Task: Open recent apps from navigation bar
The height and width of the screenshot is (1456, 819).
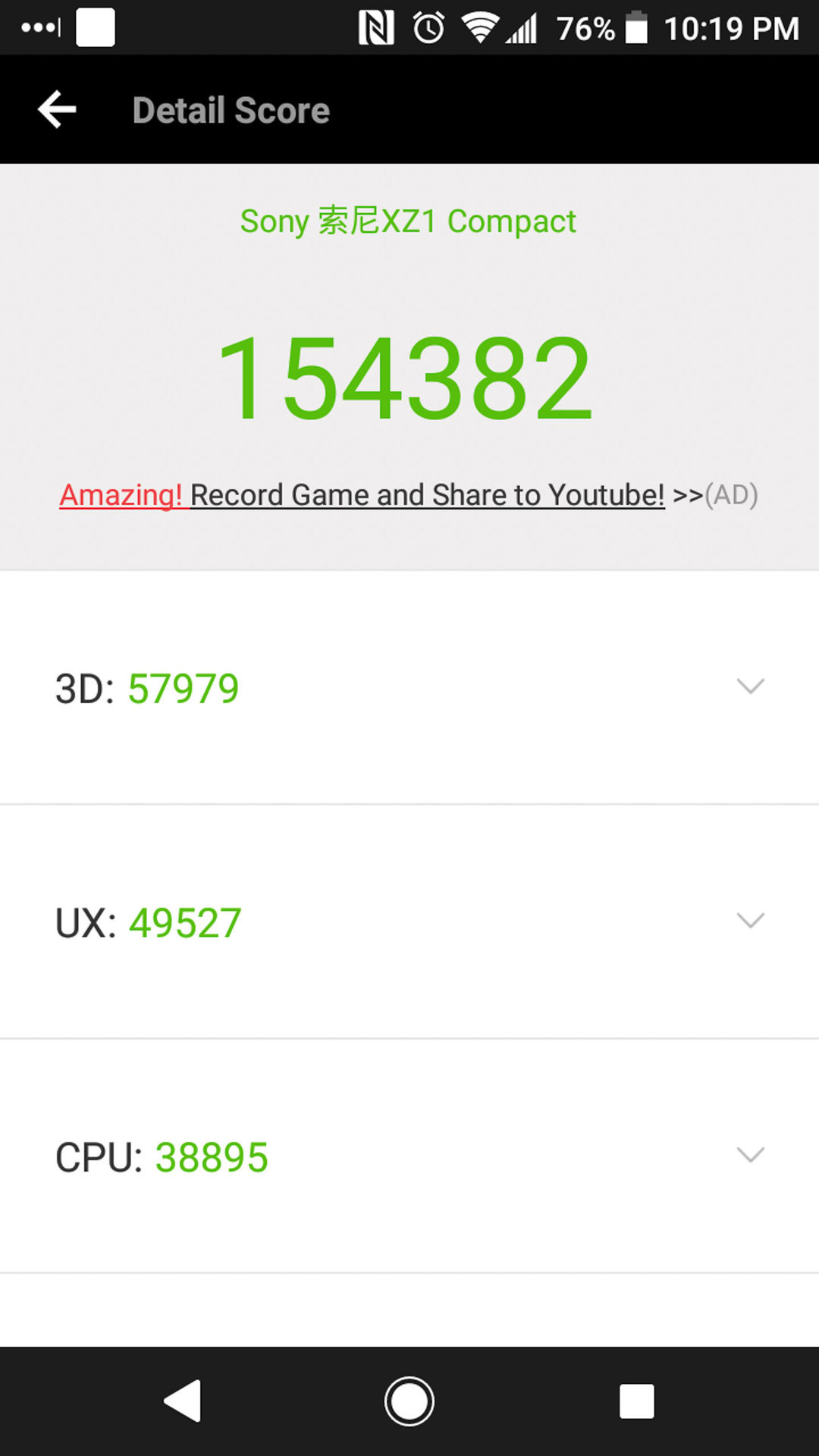Action: coord(636,1401)
